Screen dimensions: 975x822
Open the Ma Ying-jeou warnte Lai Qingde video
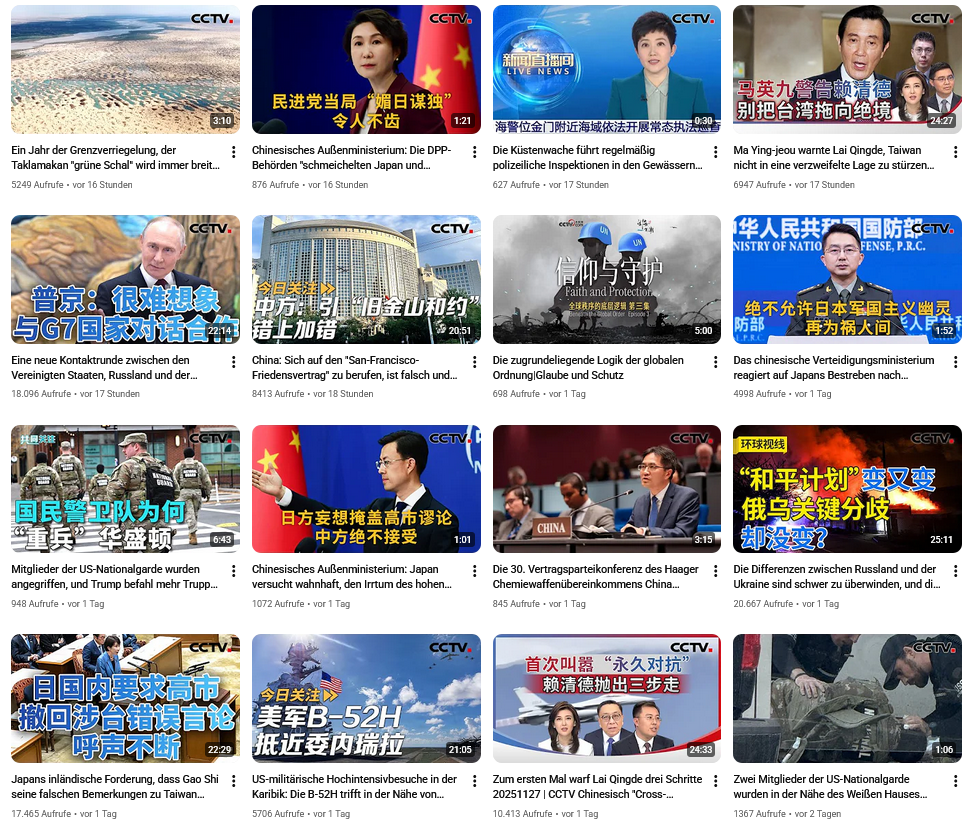(847, 69)
